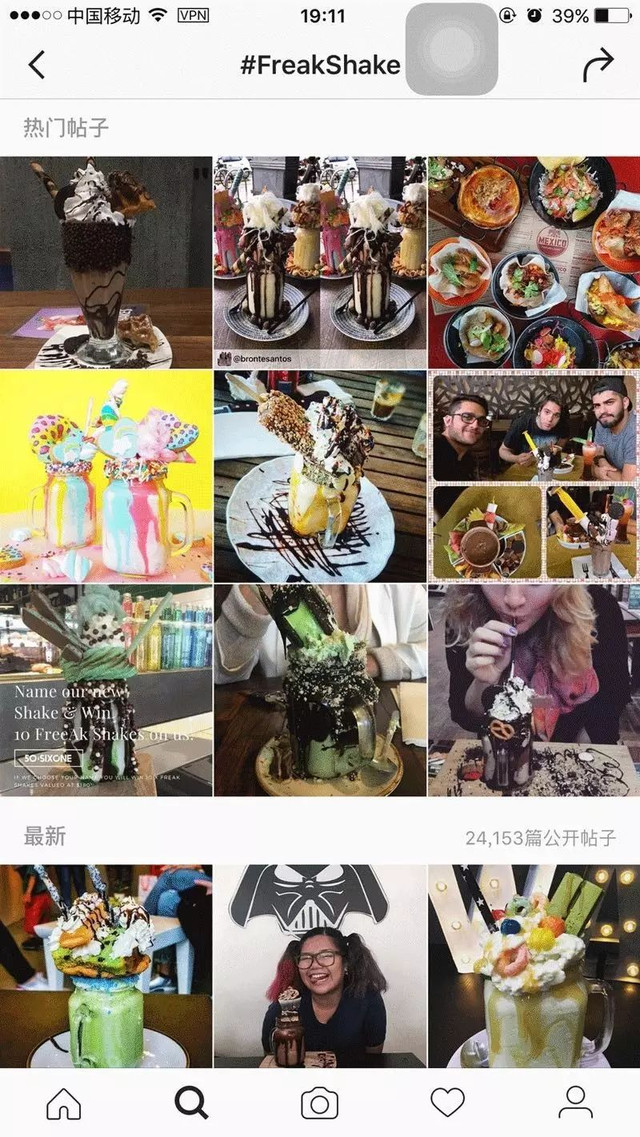Open the shake on chocolate-drizzled plate post
Viewport: 640px width, 1137px height.
[320, 476]
